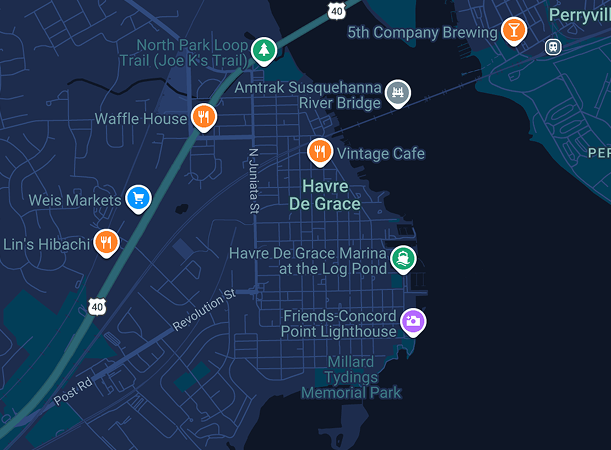This screenshot has width=611, height=450.
Task: Tap the Waffle House restaurant pin
Action: (204, 117)
